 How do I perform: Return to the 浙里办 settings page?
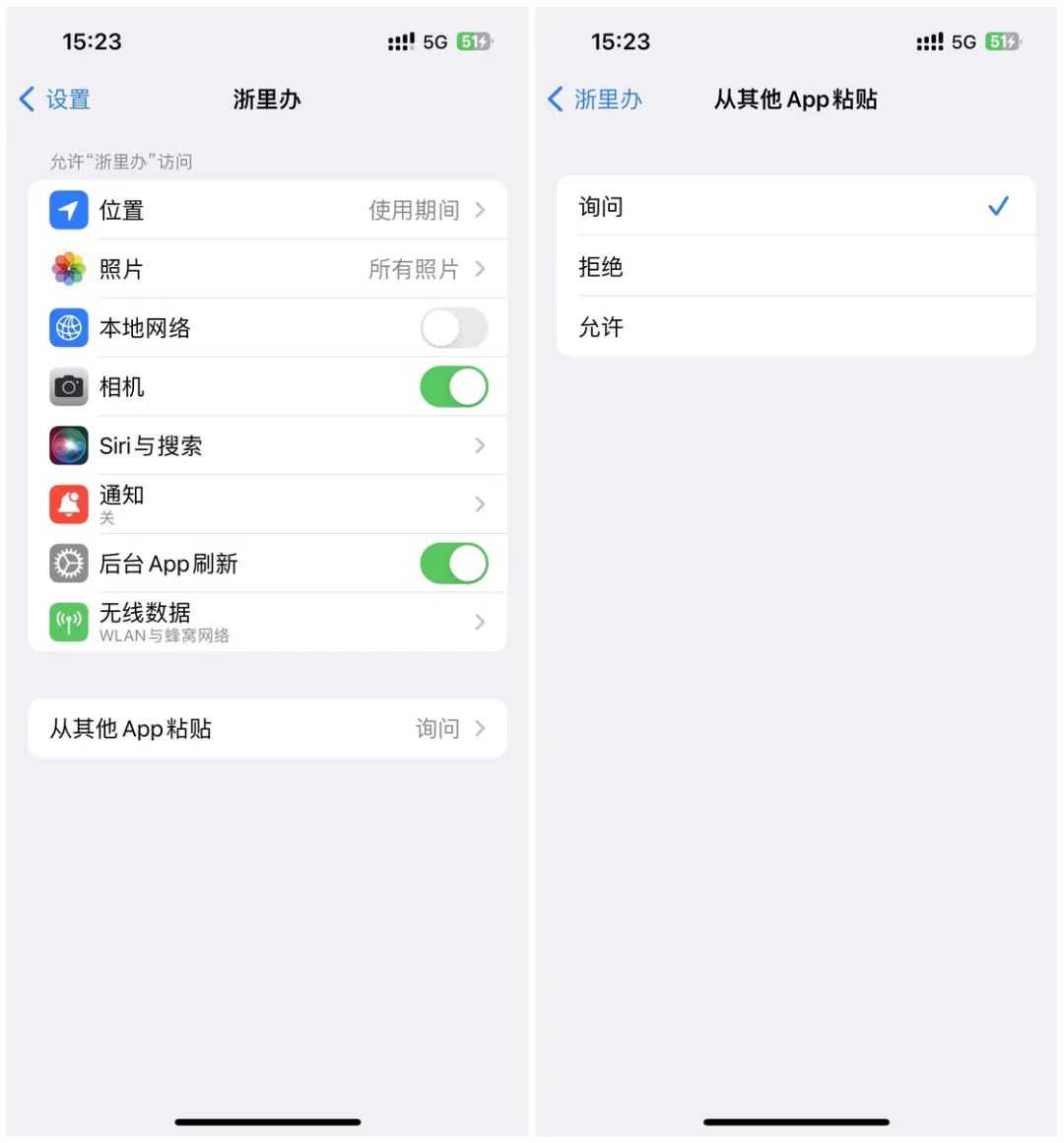point(595,100)
